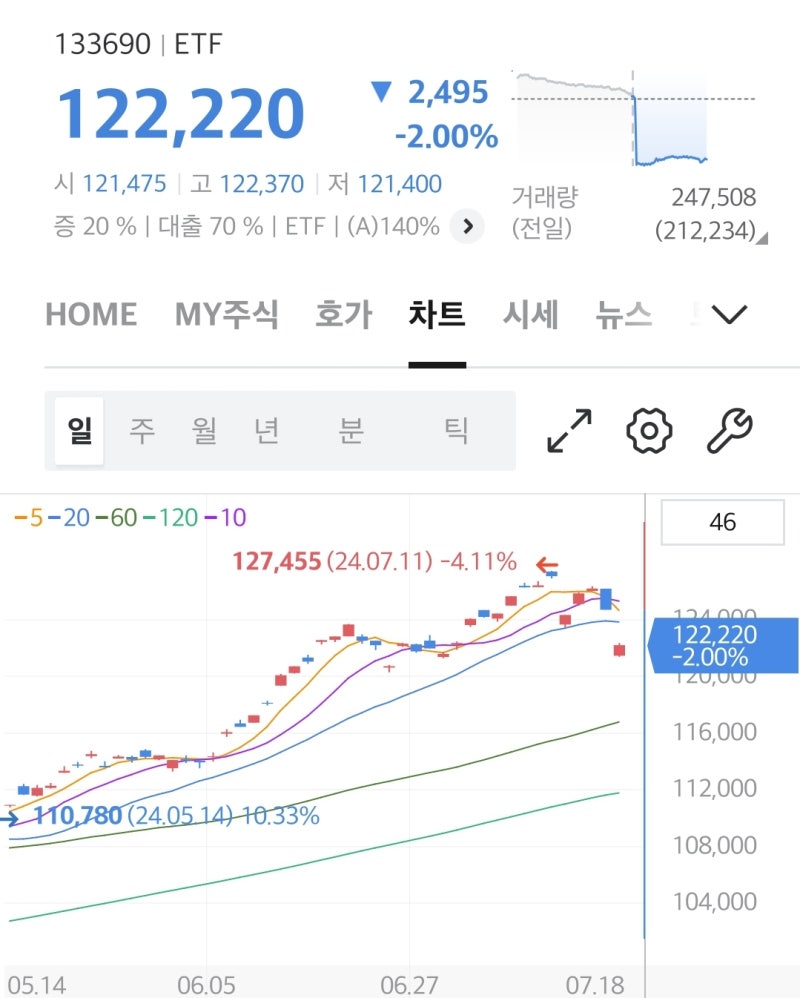
Task: Expand the hidden navigation menu chevron
Action: (x=729, y=314)
